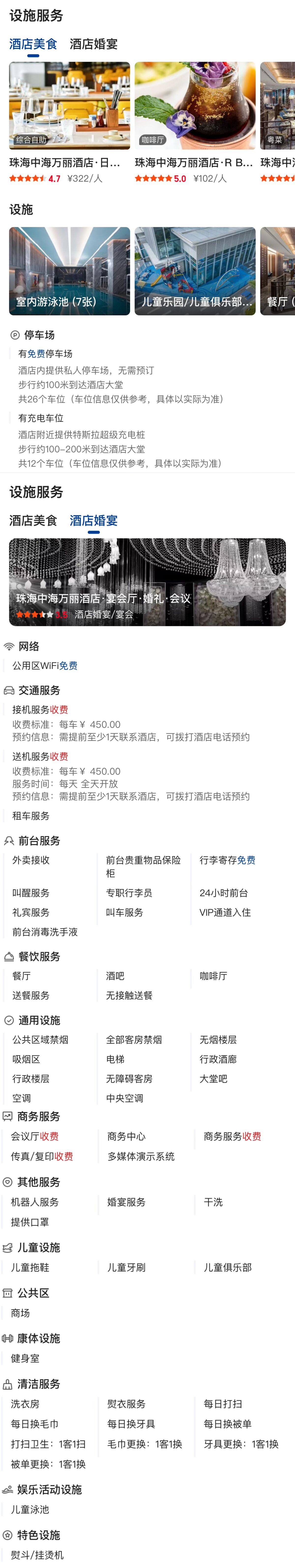Image resolution: width=295 pixels, height=1568 pixels.
Task: View the 室内游泳池 (7张) photos
Action: 69,271
